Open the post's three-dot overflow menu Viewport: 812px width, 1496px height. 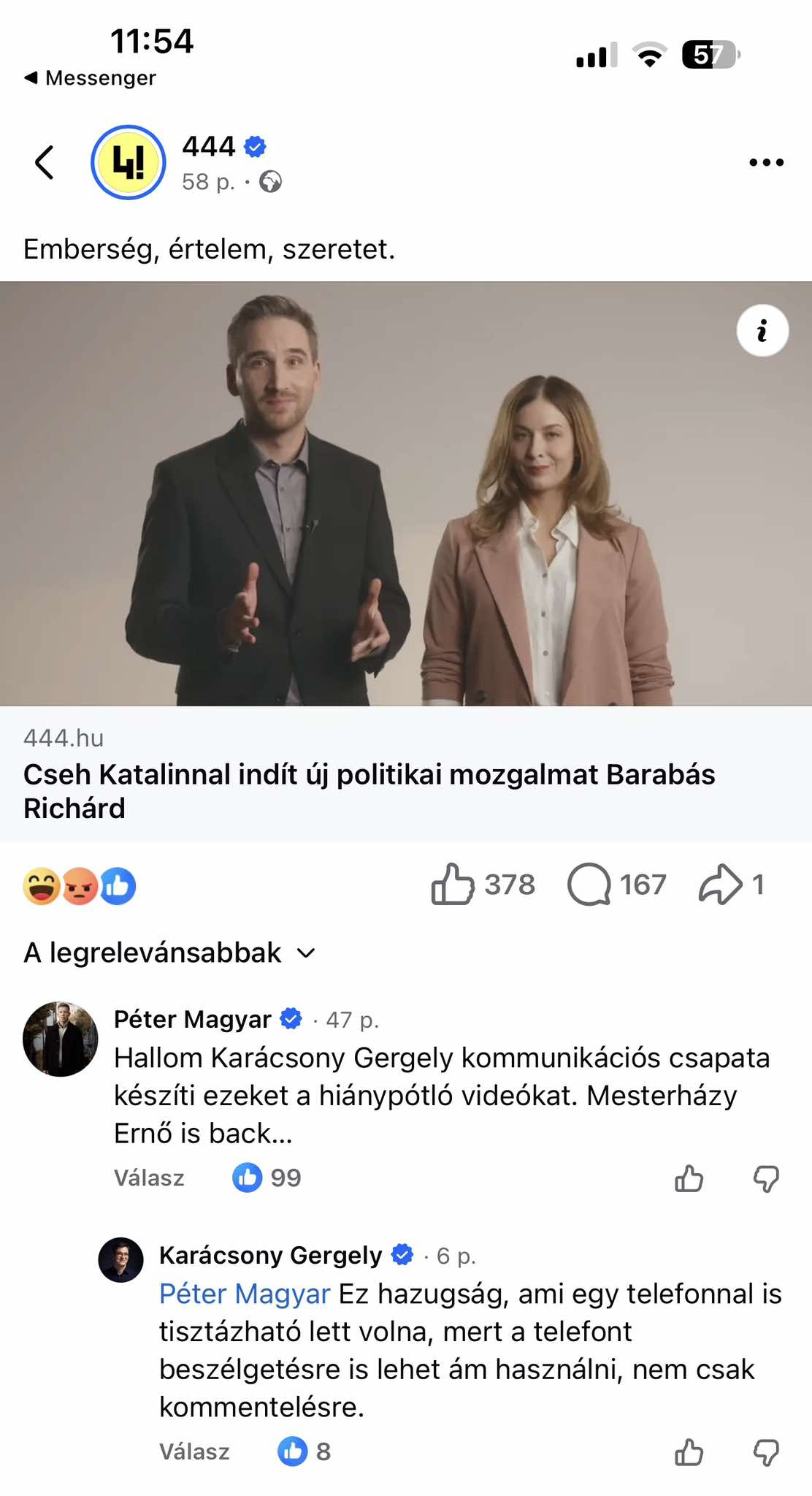click(x=766, y=162)
